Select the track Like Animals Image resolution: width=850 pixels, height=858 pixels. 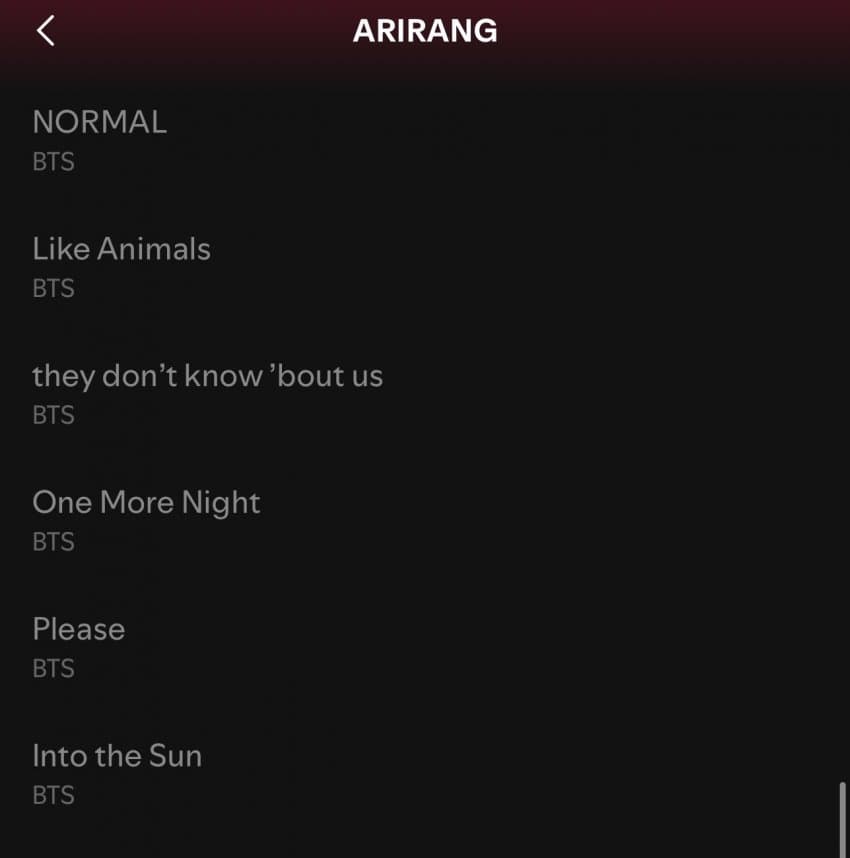click(x=122, y=249)
